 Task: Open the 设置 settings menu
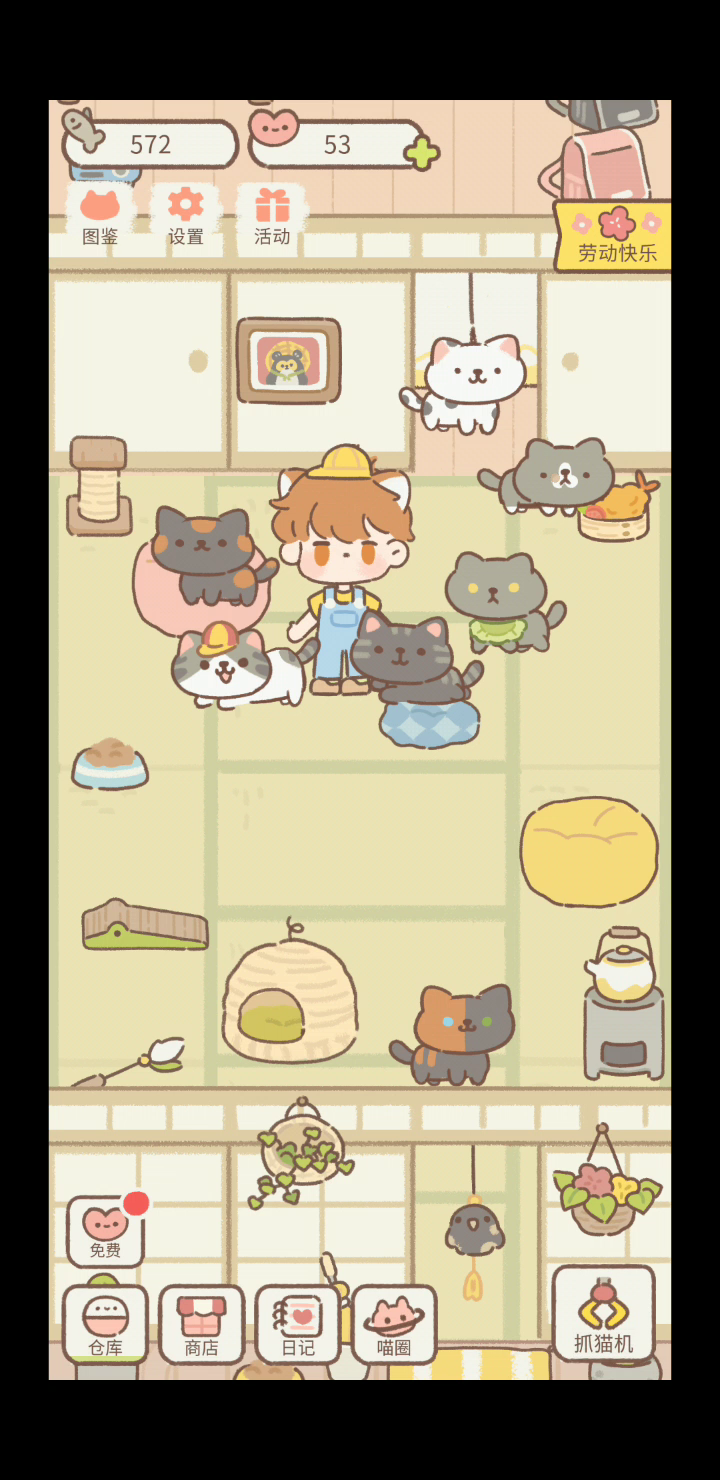(x=185, y=216)
